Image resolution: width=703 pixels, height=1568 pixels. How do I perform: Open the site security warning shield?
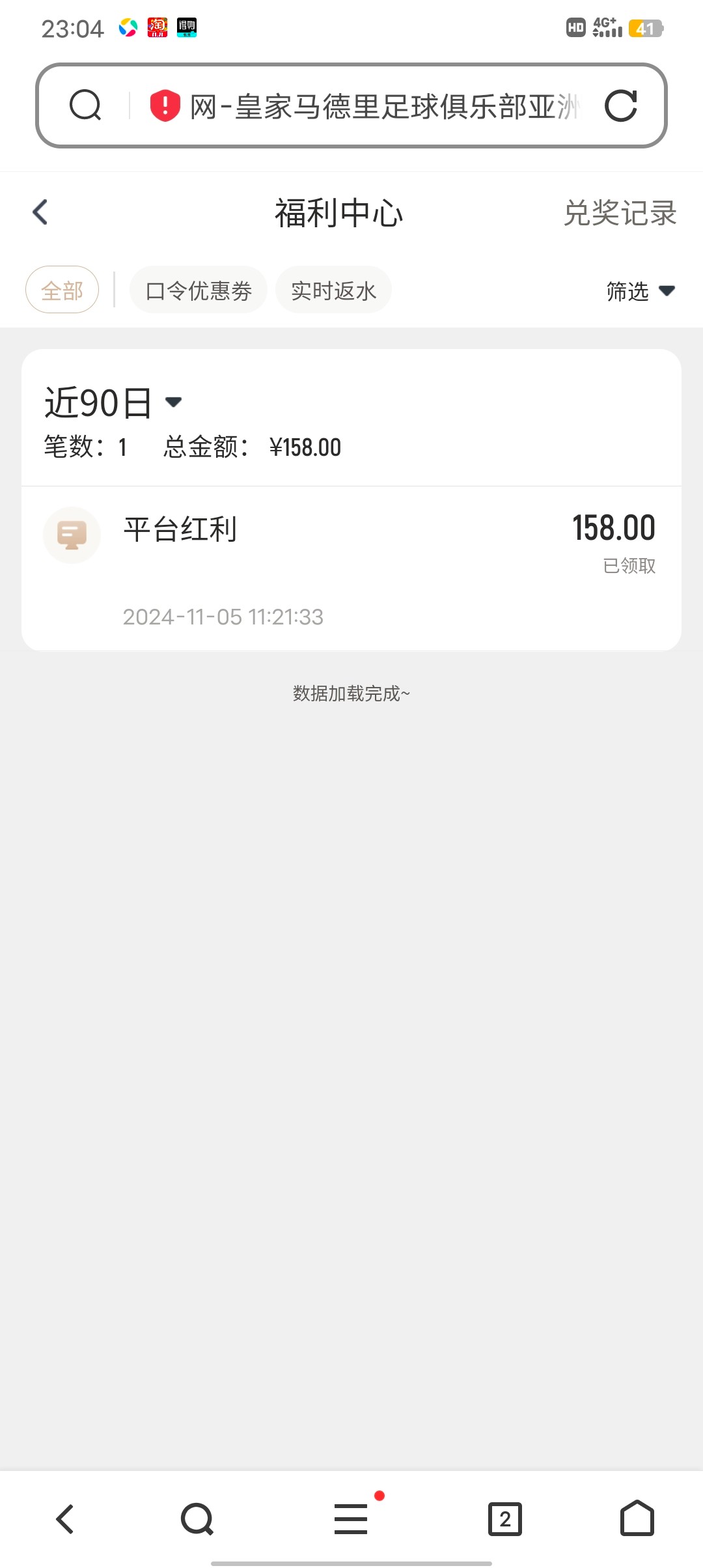coord(165,105)
